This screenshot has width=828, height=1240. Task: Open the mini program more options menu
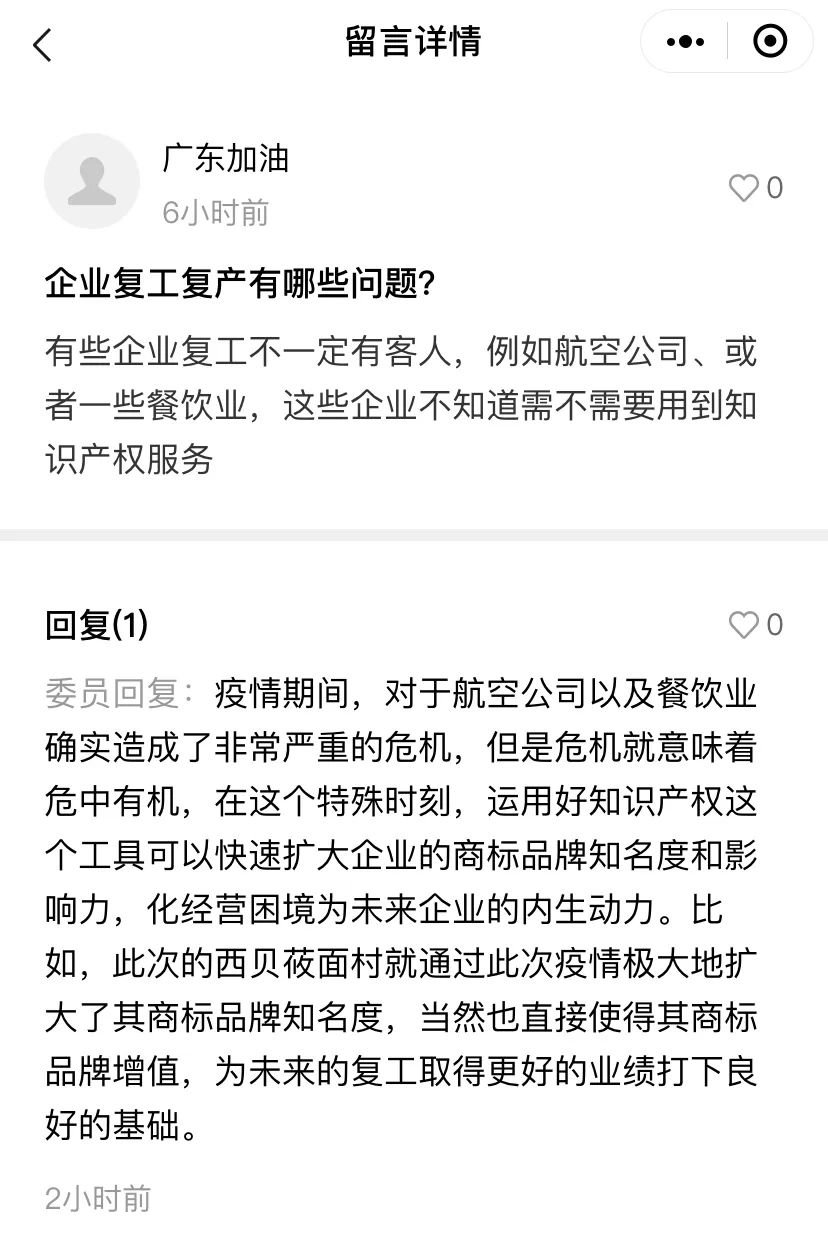click(x=686, y=42)
